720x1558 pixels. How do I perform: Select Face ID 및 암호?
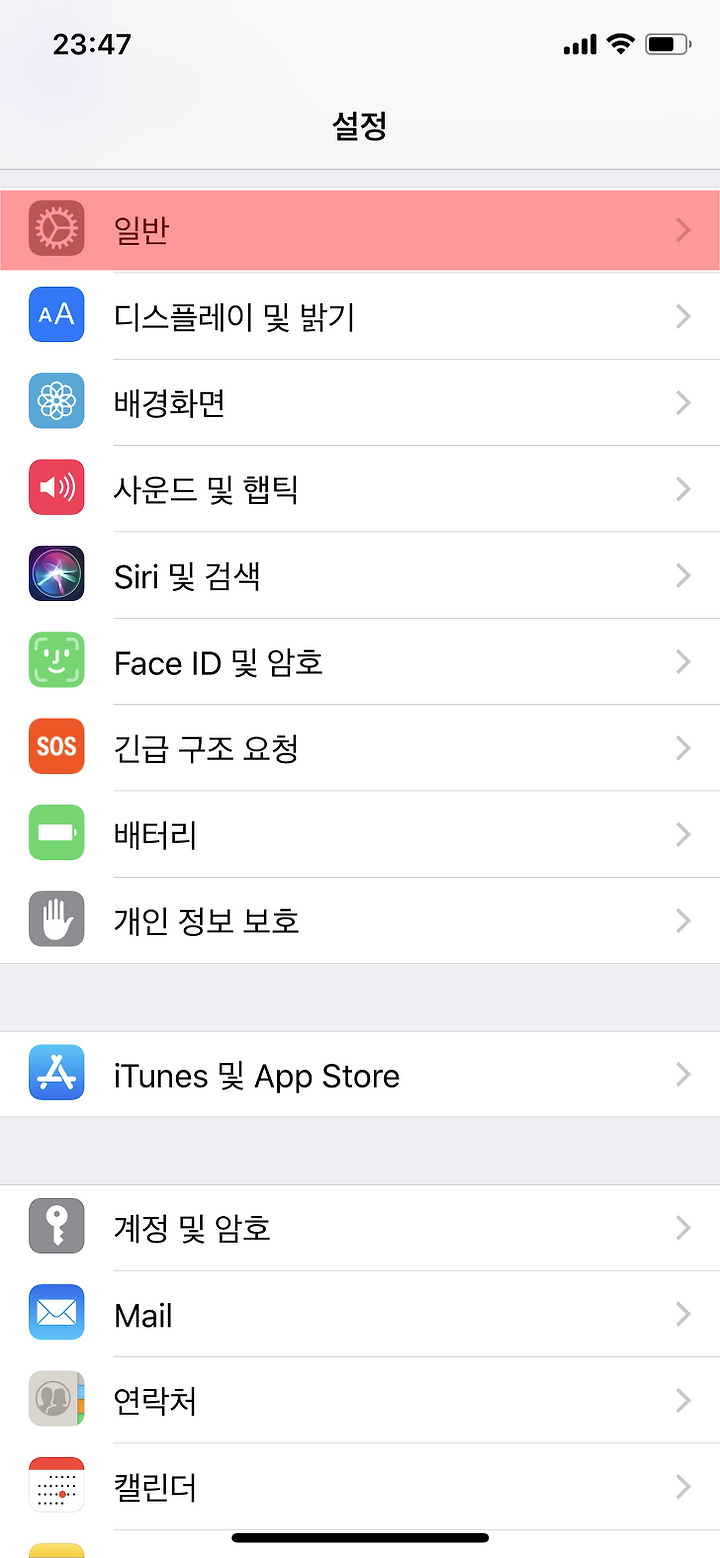360,661
